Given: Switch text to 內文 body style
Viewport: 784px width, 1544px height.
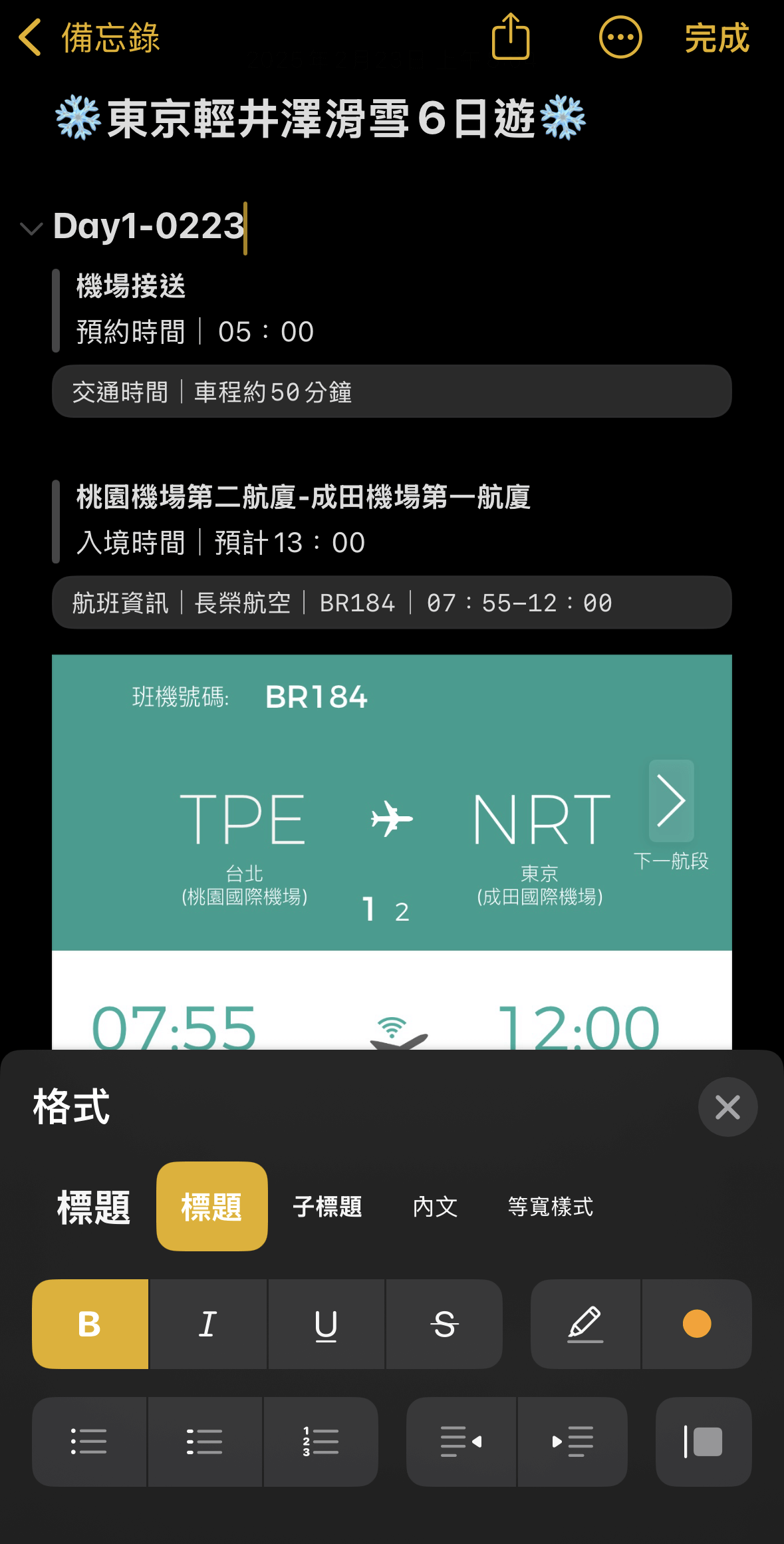Looking at the screenshot, I should [x=435, y=1207].
